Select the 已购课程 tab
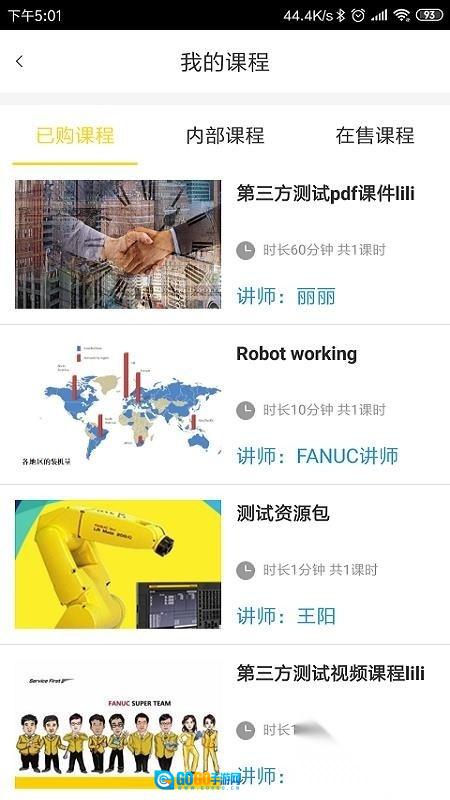This screenshot has width=450, height=800. (75, 136)
